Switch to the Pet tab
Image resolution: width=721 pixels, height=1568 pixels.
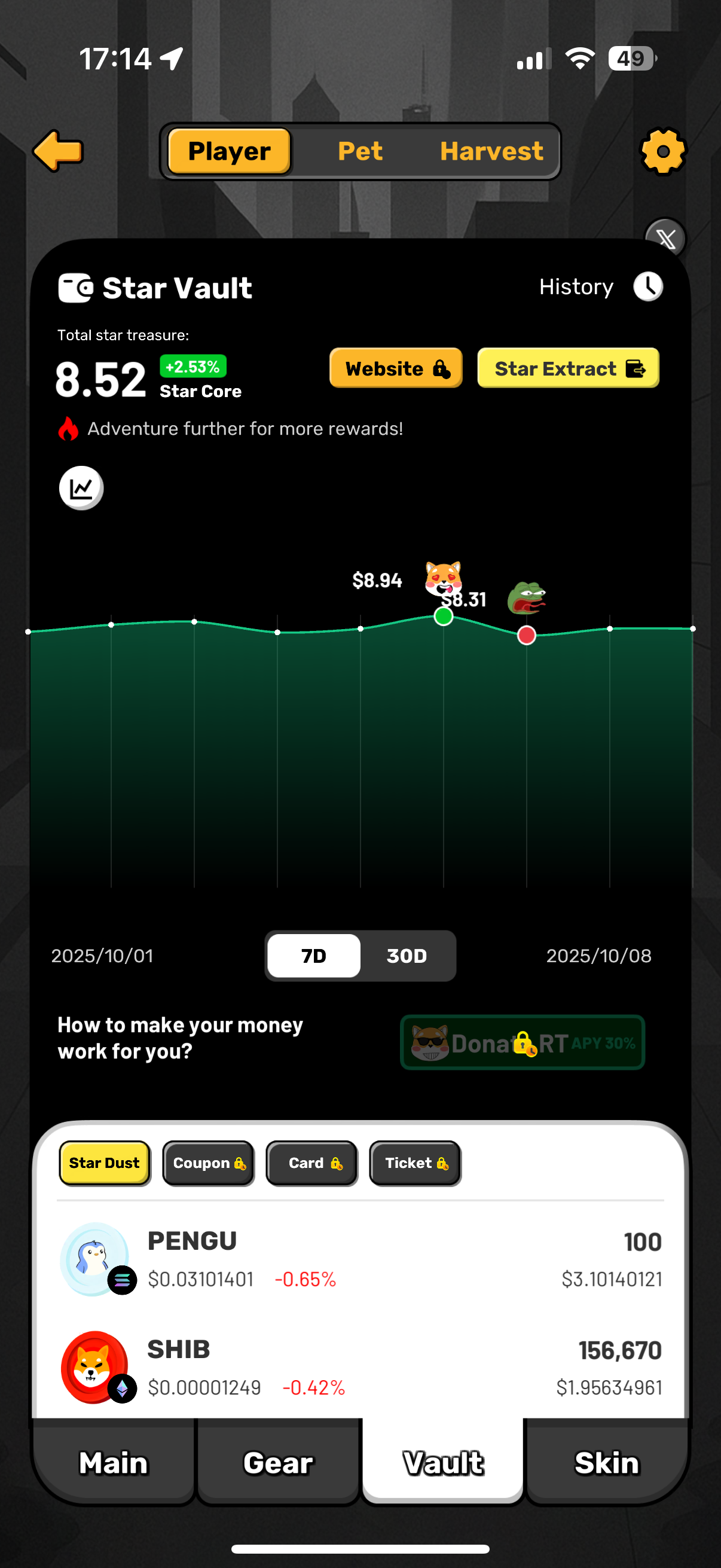[x=359, y=151]
